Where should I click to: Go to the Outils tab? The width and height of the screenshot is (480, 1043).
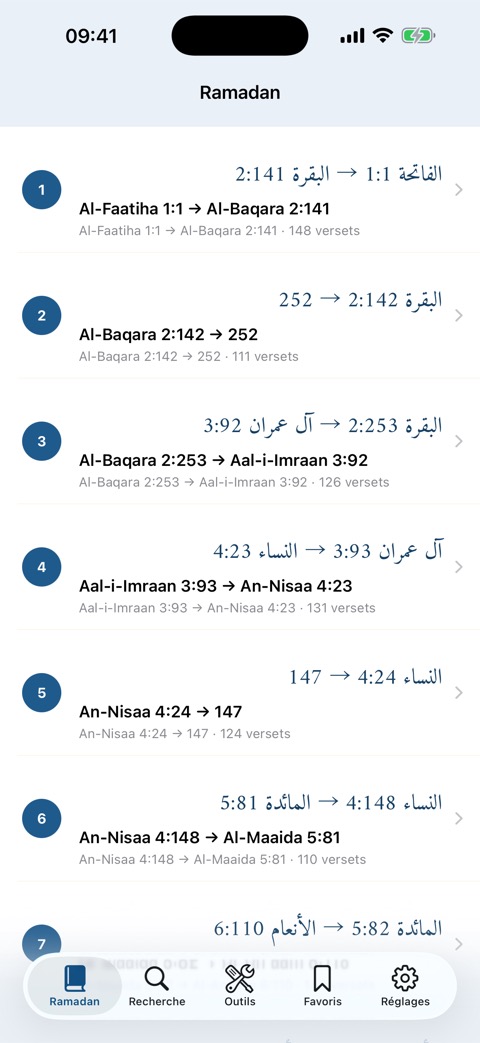[x=239, y=986]
